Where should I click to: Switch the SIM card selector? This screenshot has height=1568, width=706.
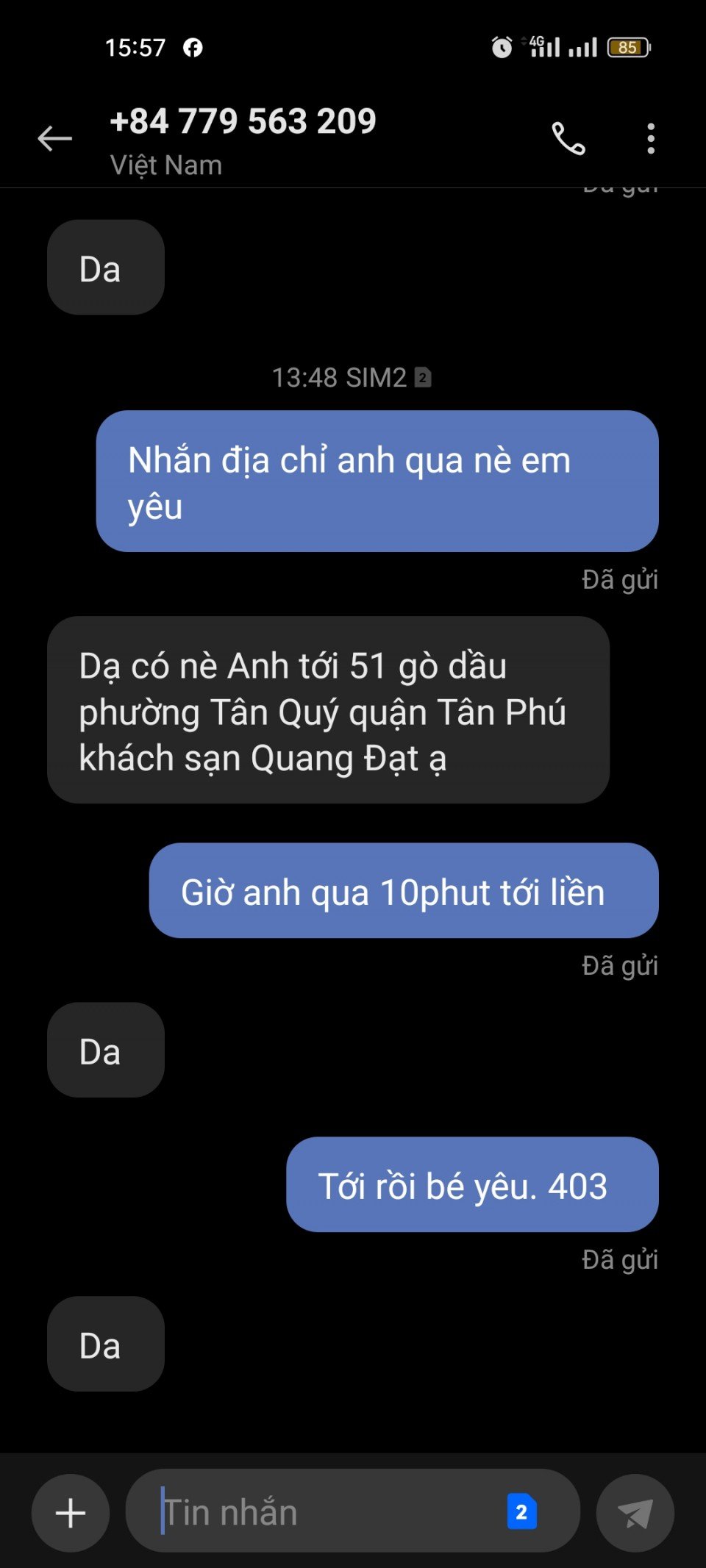[x=521, y=1512]
